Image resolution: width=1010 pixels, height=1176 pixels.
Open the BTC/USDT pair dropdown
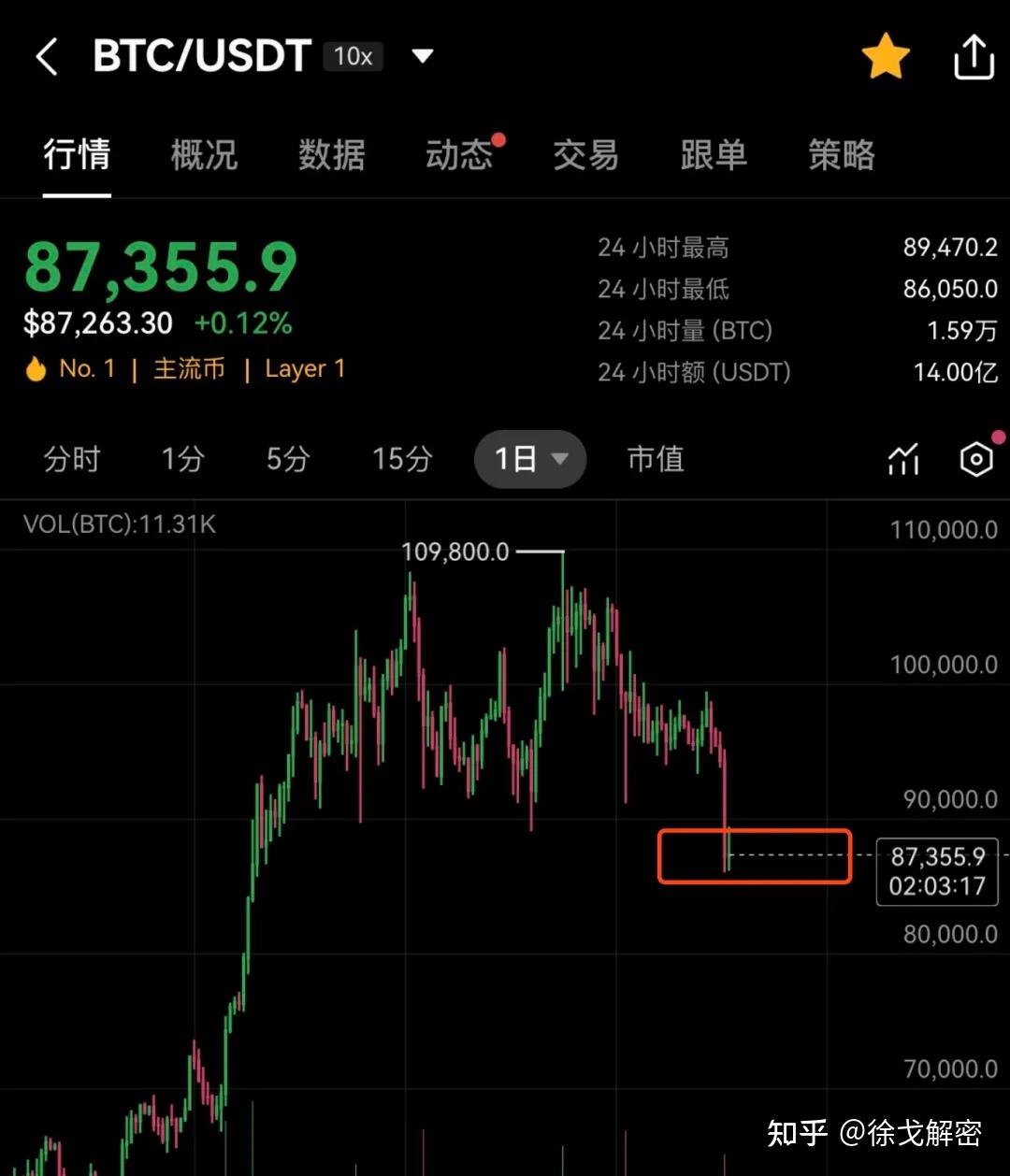423,57
